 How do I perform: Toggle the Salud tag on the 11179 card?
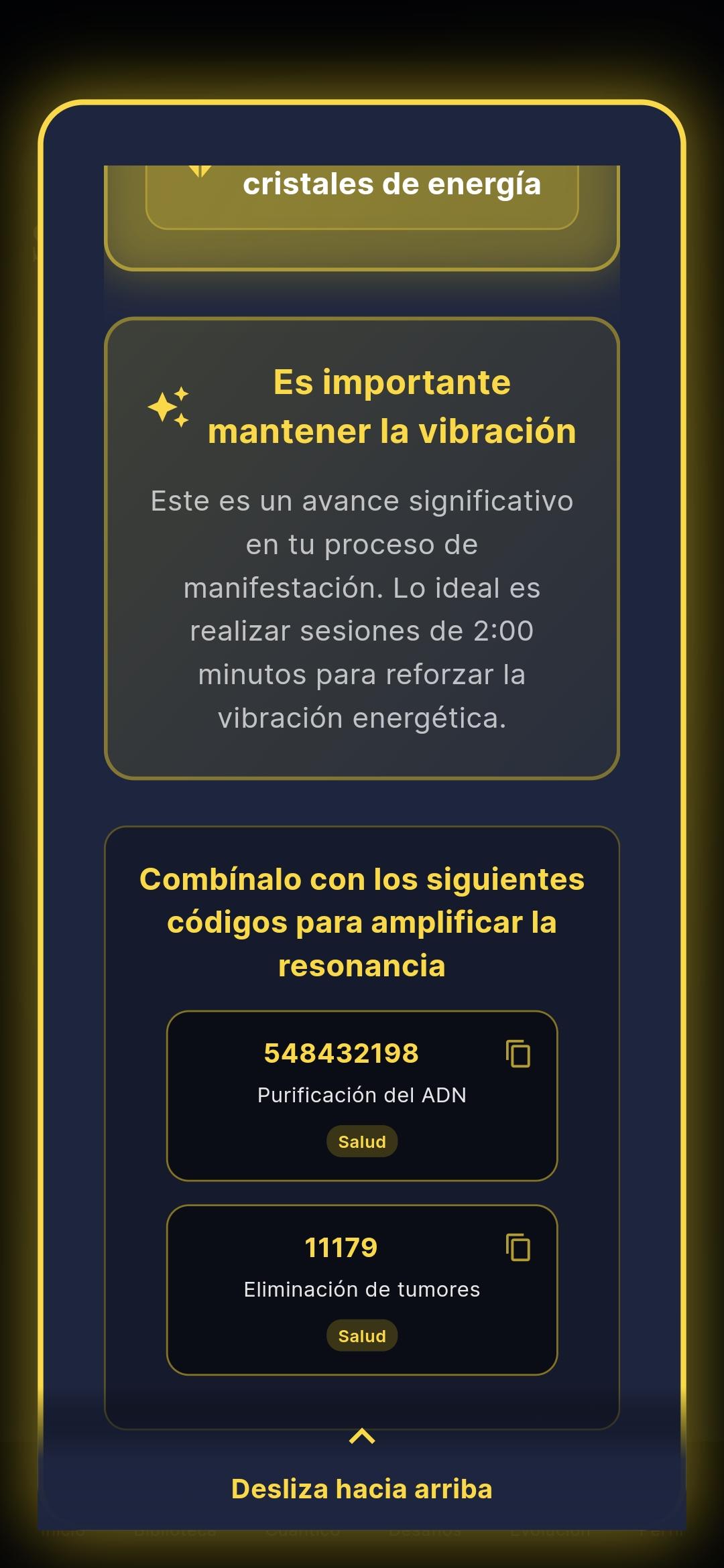click(x=362, y=1335)
